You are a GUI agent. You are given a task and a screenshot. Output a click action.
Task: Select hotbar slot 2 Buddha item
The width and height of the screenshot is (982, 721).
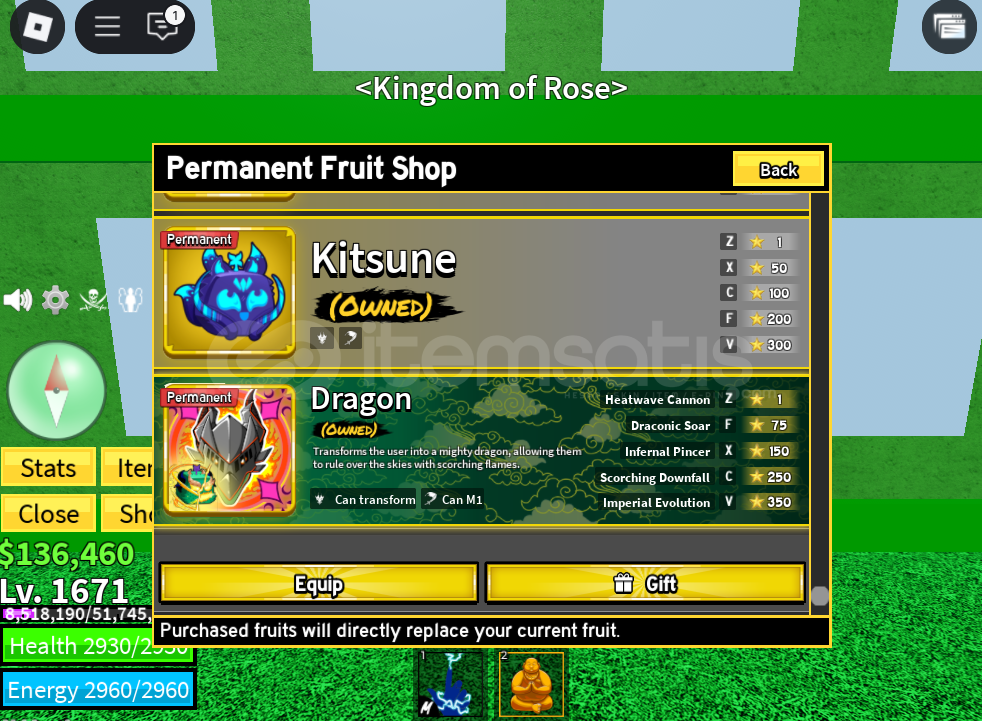532,685
